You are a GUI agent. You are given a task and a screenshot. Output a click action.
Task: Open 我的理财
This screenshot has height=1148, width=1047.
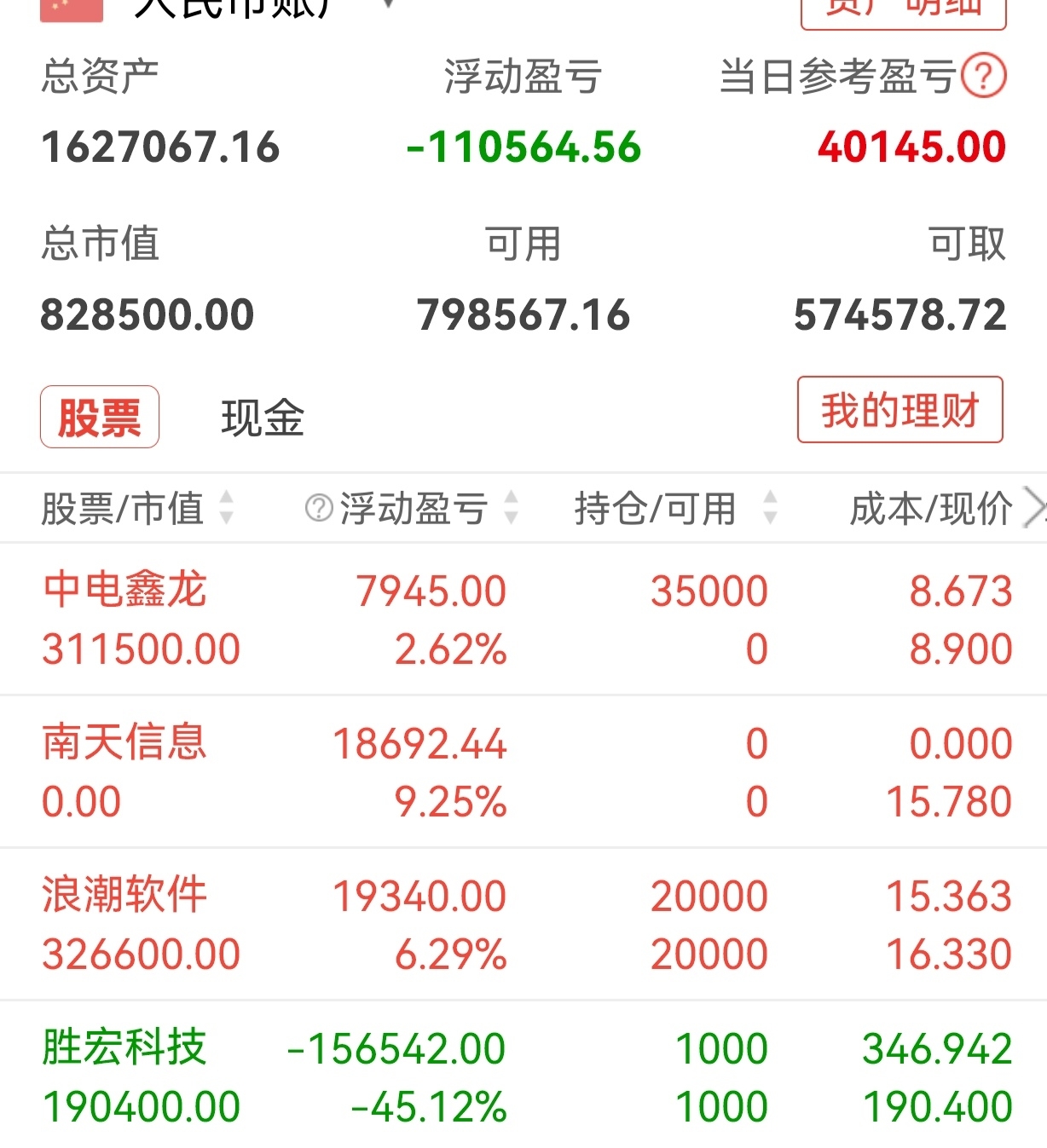point(900,410)
